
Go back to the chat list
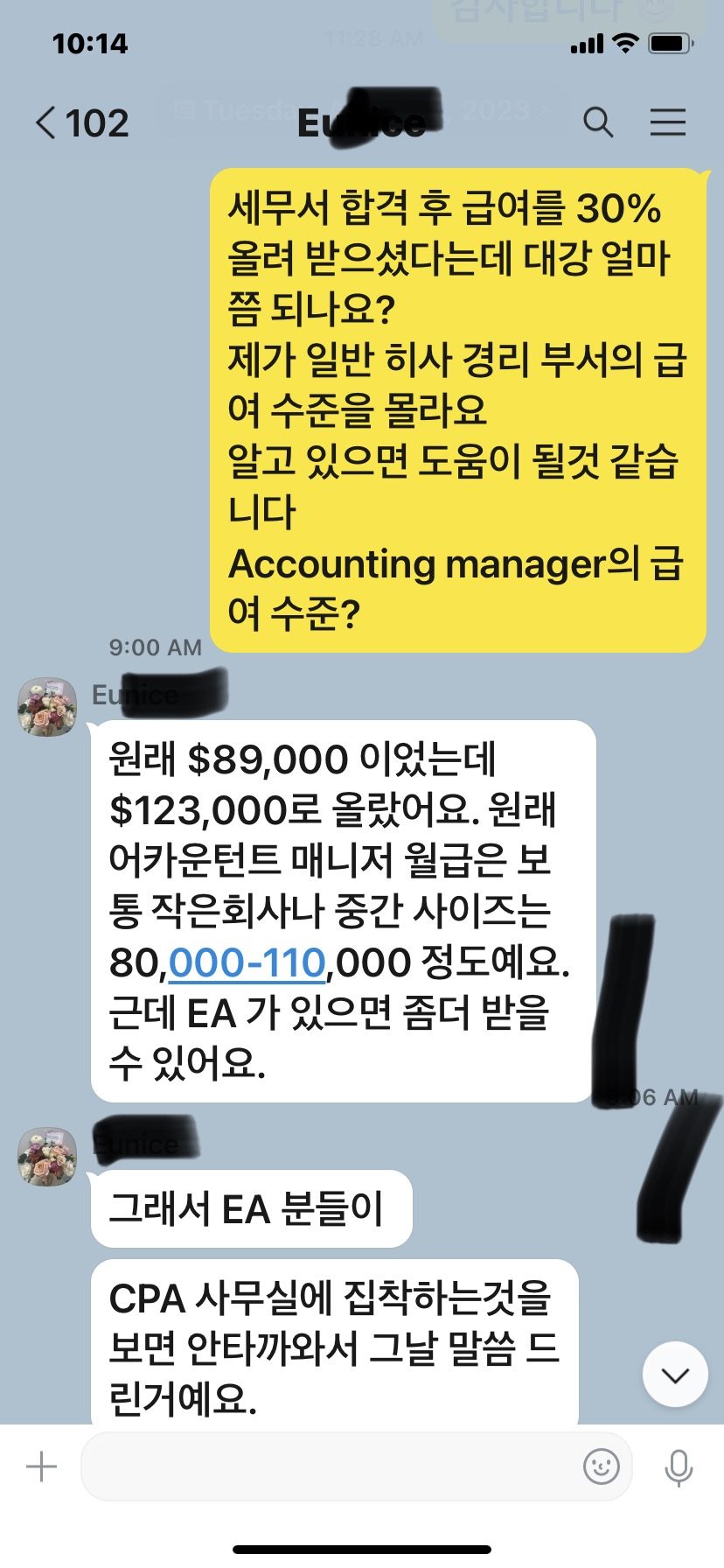point(79,122)
